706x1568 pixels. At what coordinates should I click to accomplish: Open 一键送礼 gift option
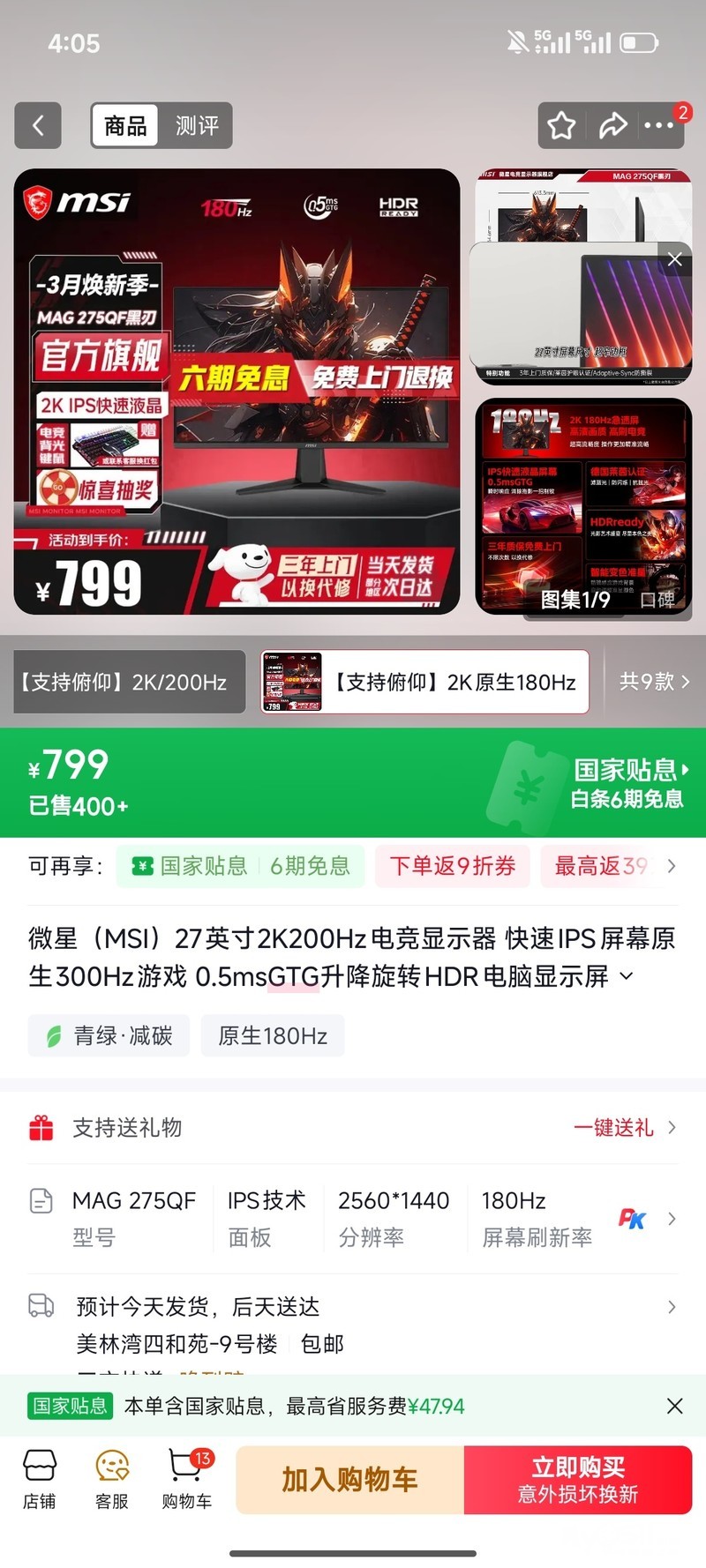click(x=624, y=1127)
